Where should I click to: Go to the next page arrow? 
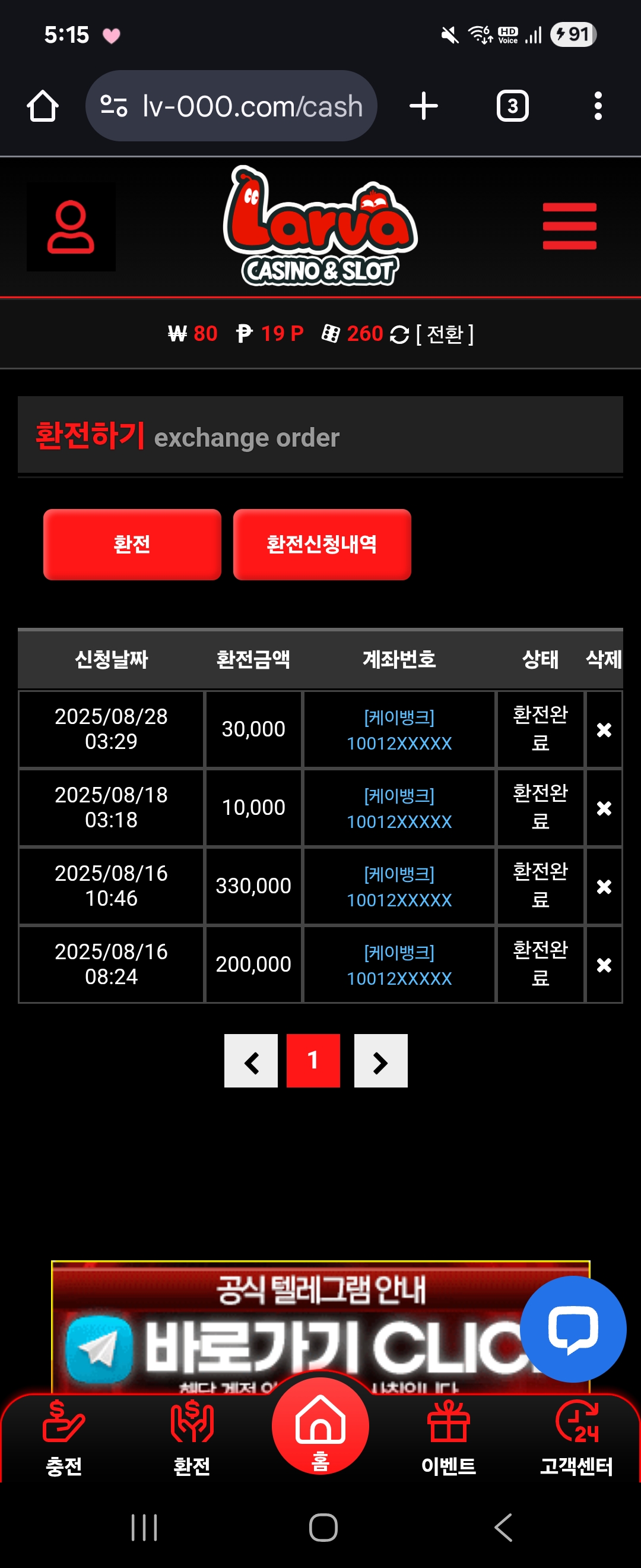380,1061
